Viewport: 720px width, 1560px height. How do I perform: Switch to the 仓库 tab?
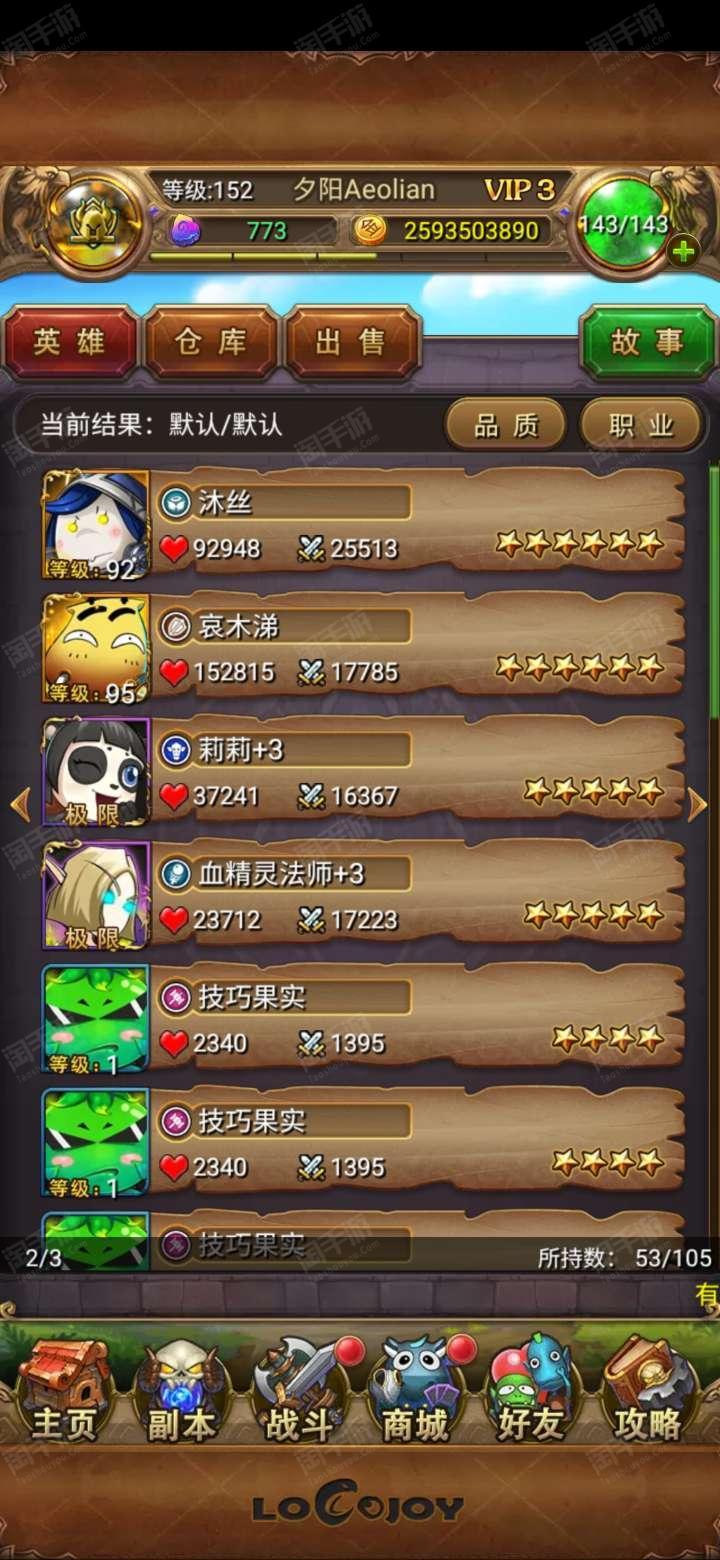point(210,343)
